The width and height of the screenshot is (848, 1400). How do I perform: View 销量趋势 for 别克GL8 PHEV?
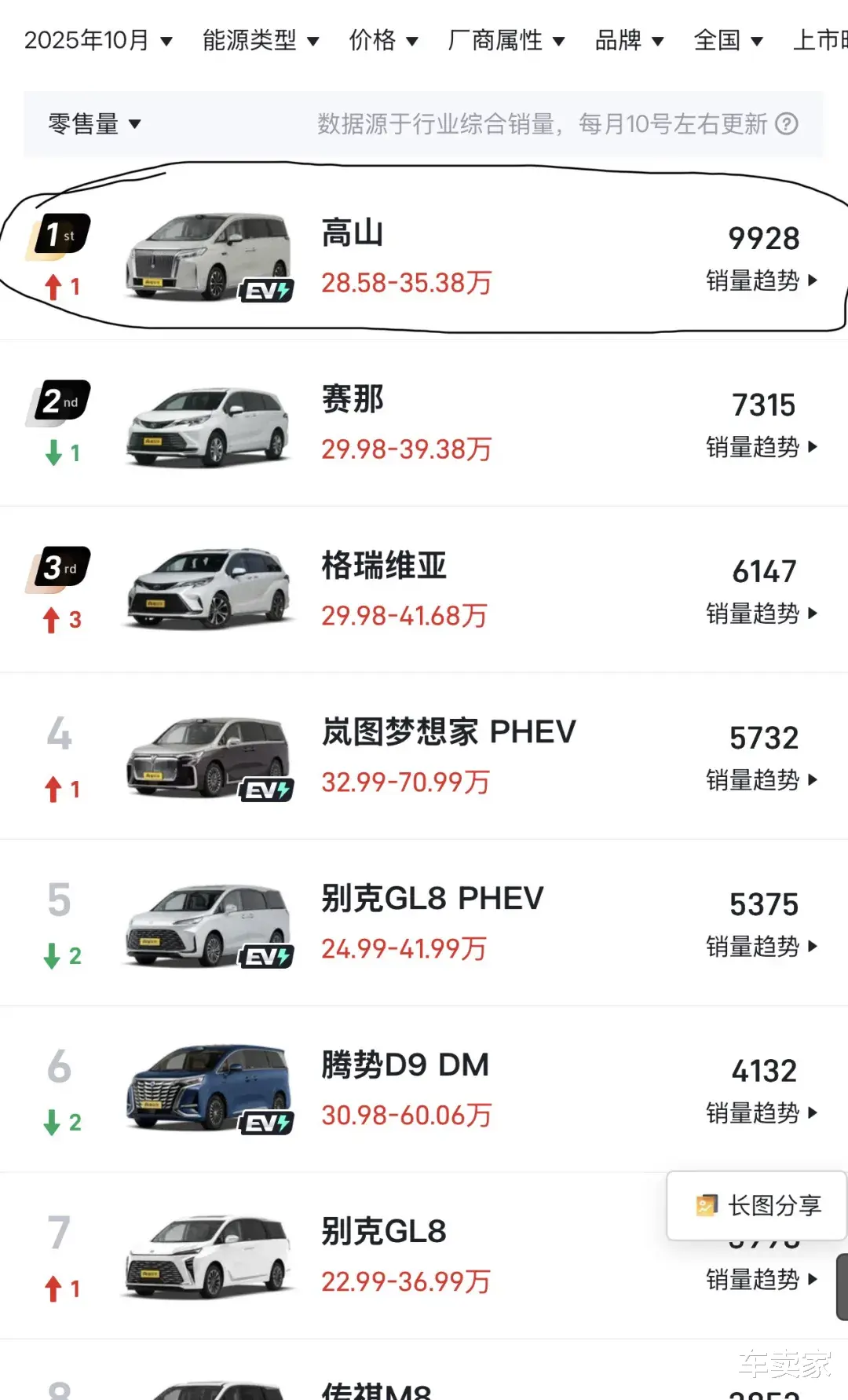761,947
